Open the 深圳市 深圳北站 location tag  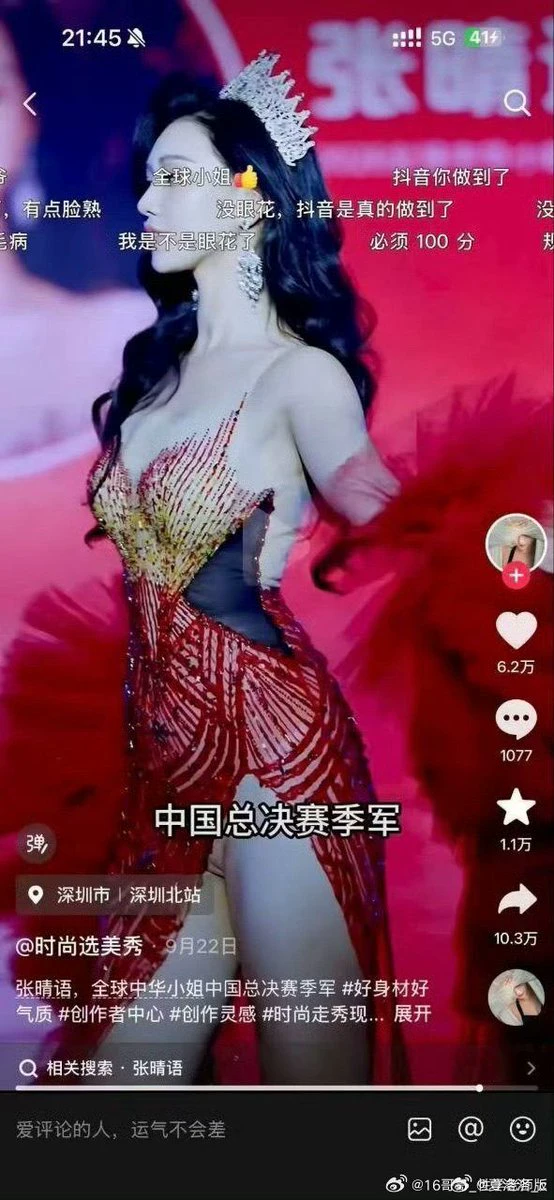pos(115,895)
